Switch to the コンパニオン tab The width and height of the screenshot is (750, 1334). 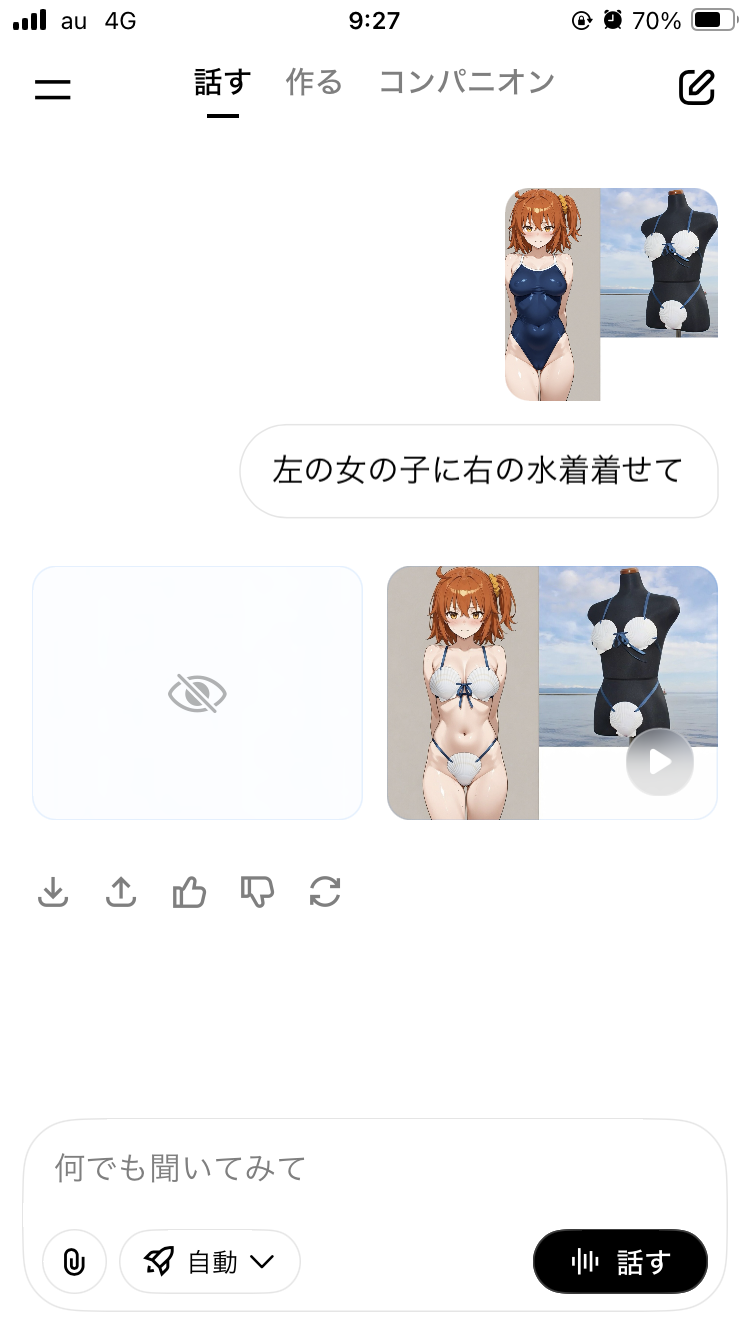[x=466, y=83]
